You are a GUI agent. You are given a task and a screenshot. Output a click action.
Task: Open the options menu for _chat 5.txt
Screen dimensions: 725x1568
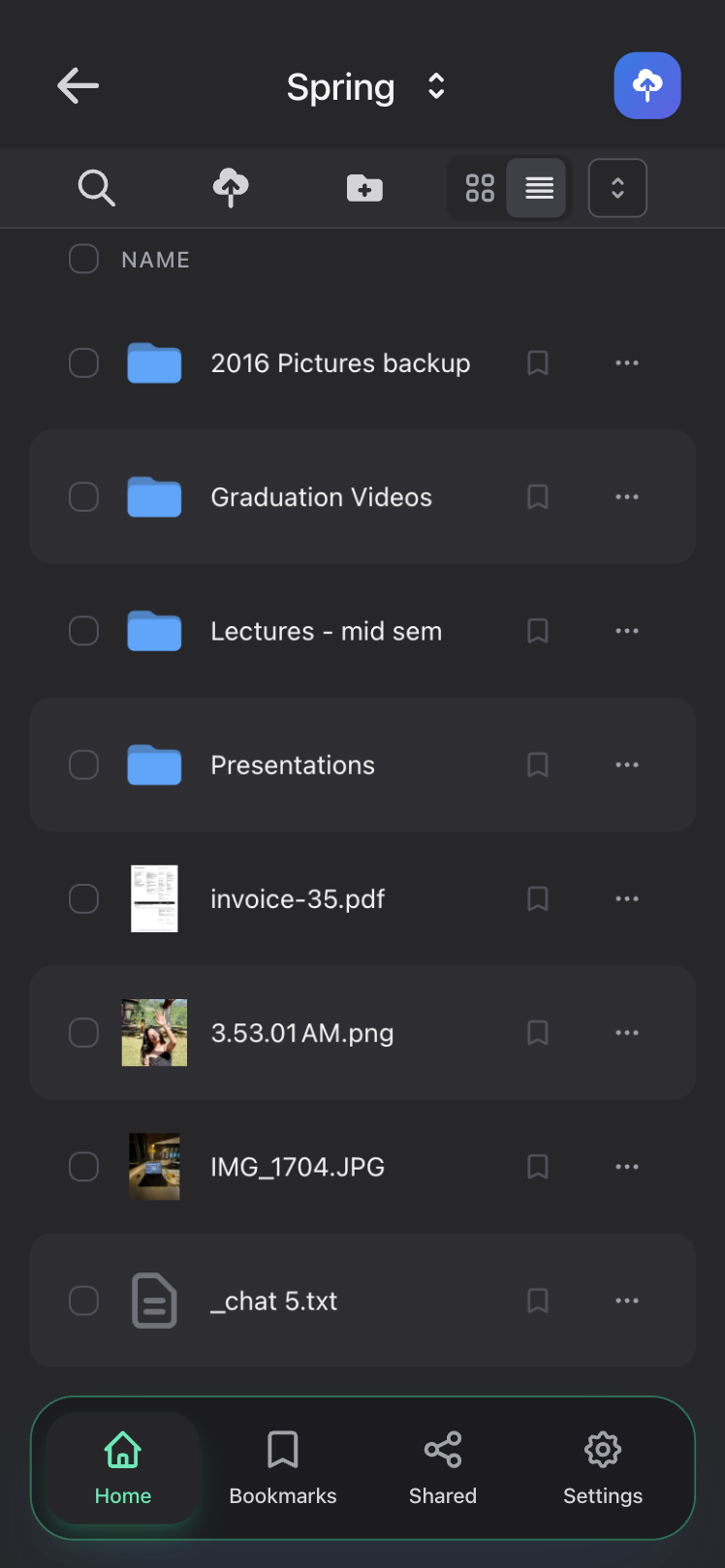coord(627,1301)
